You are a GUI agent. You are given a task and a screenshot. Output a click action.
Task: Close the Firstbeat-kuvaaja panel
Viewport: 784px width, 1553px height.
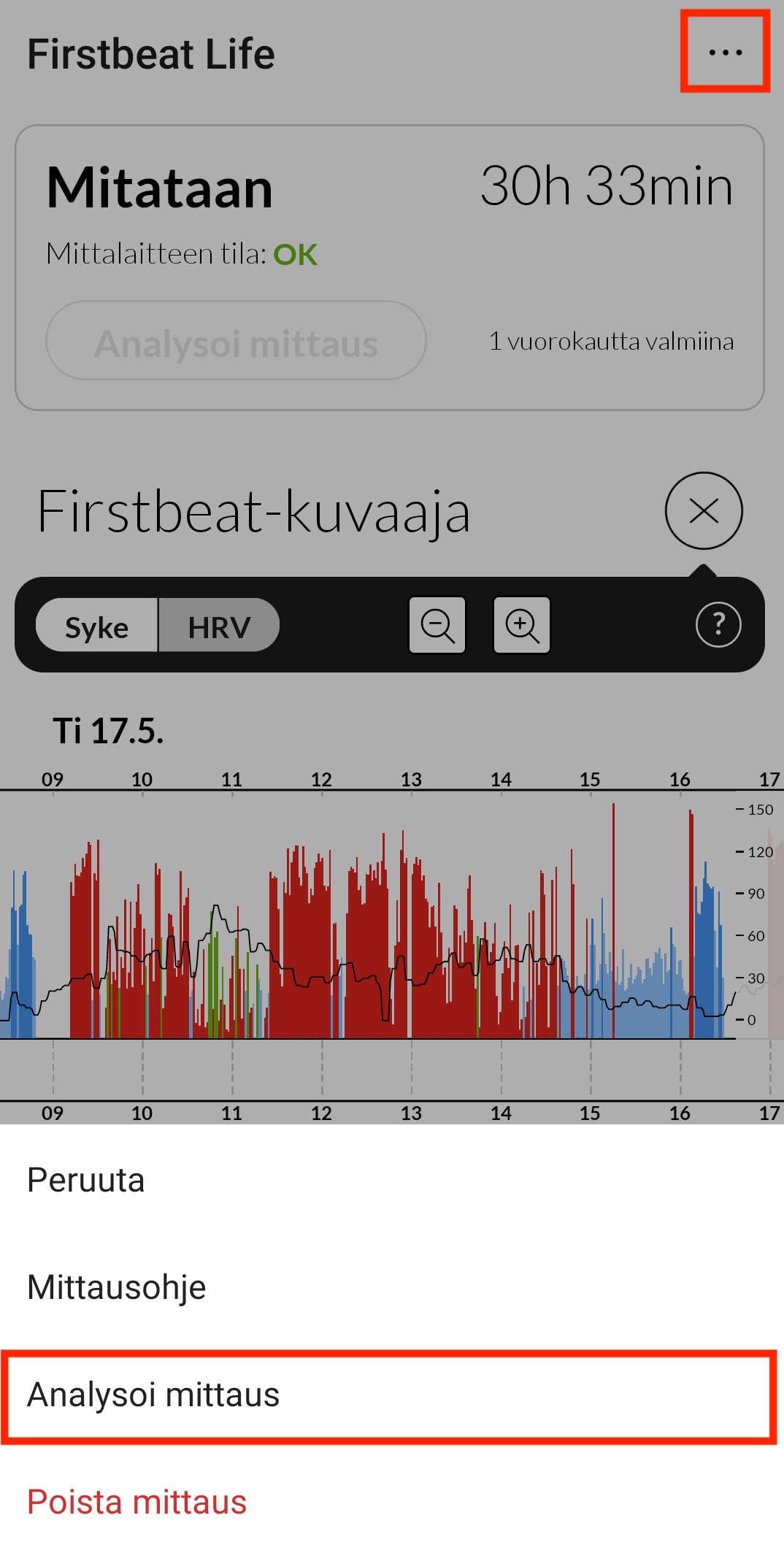click(704, 511)
